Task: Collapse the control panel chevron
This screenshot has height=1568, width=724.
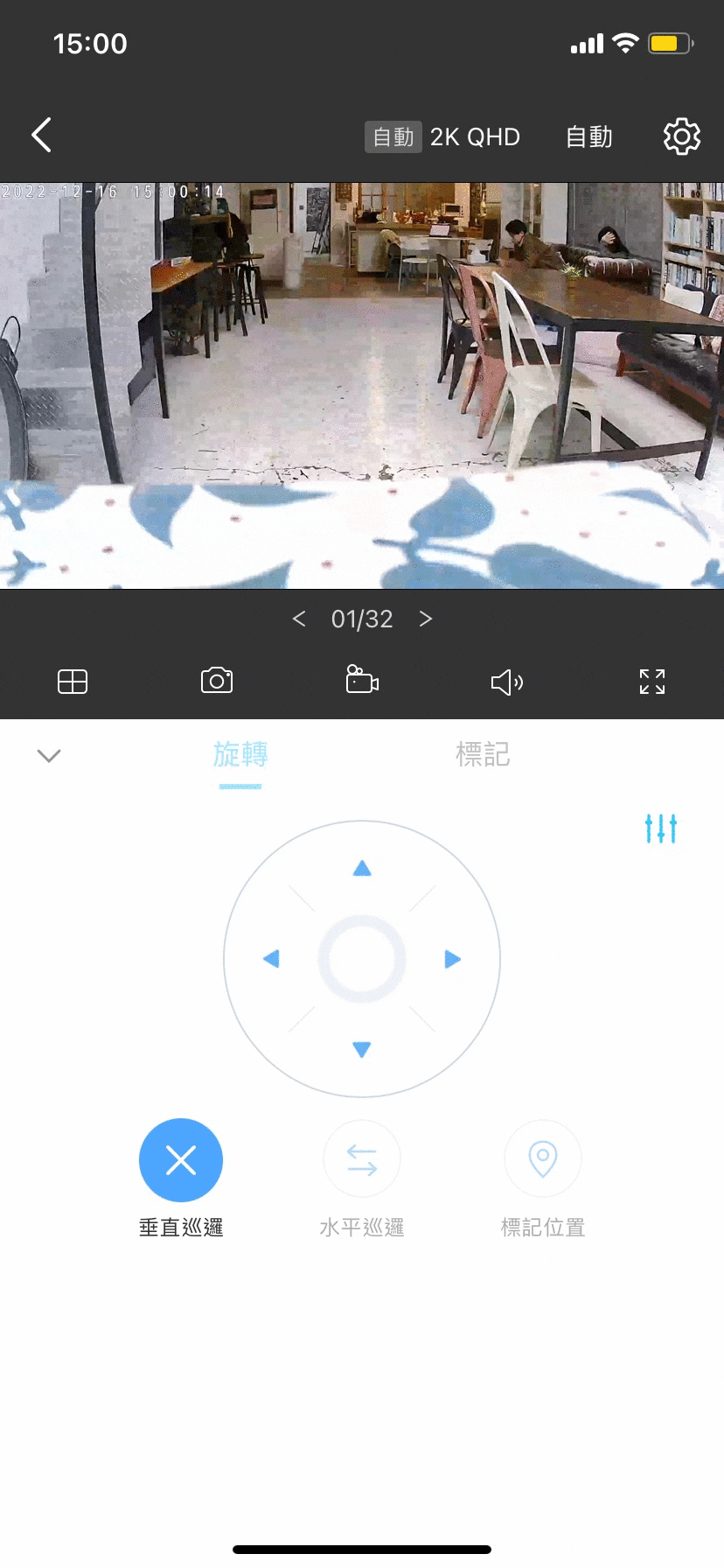Action: [x=49, y=756]
